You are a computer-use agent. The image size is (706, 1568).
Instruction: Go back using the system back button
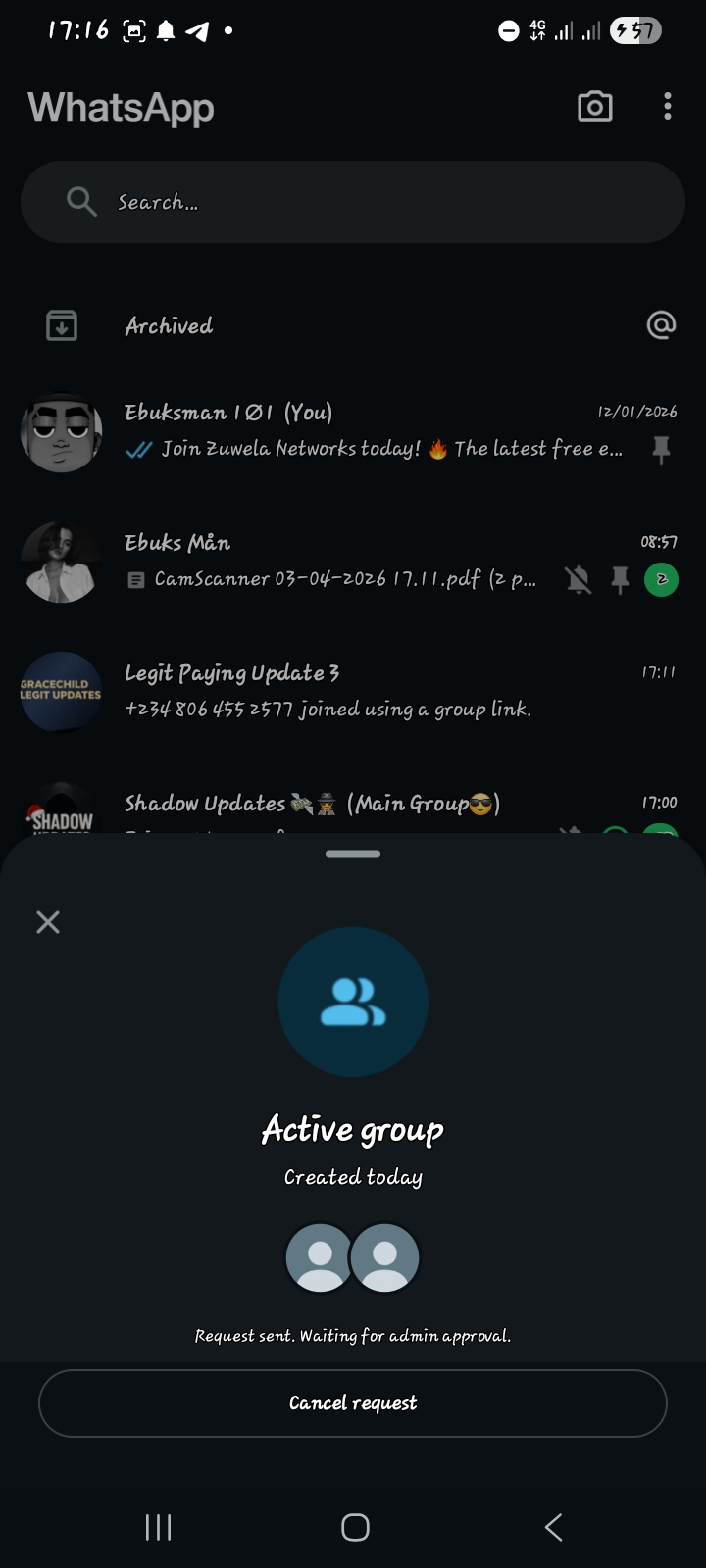tap(553, 1526)
